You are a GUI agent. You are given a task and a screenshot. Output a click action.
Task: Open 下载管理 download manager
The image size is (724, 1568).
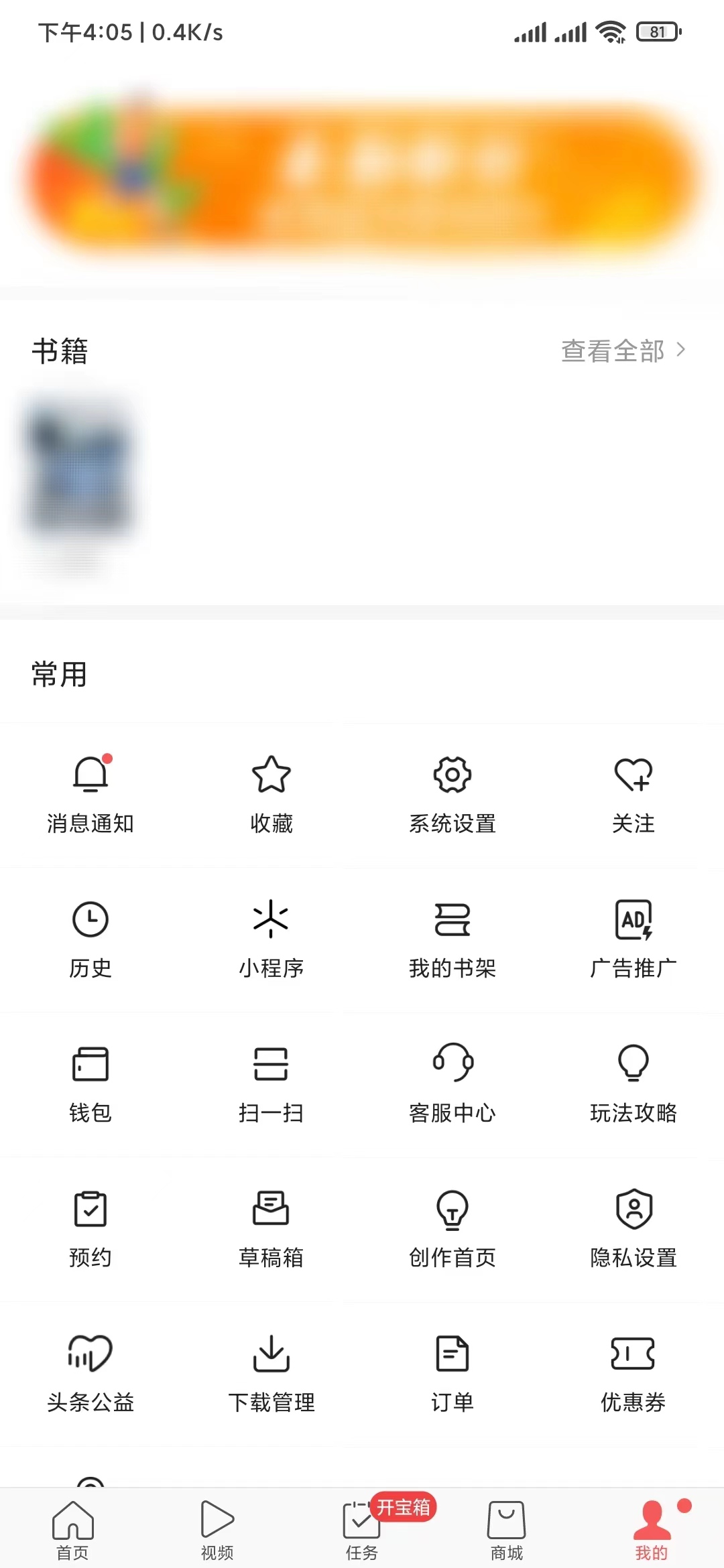271,1373
